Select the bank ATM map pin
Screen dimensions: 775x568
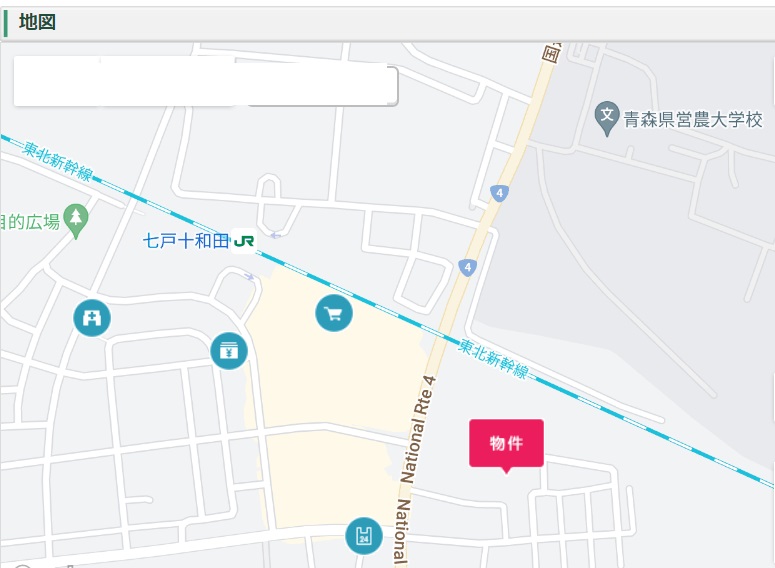(x=229, y=351)
